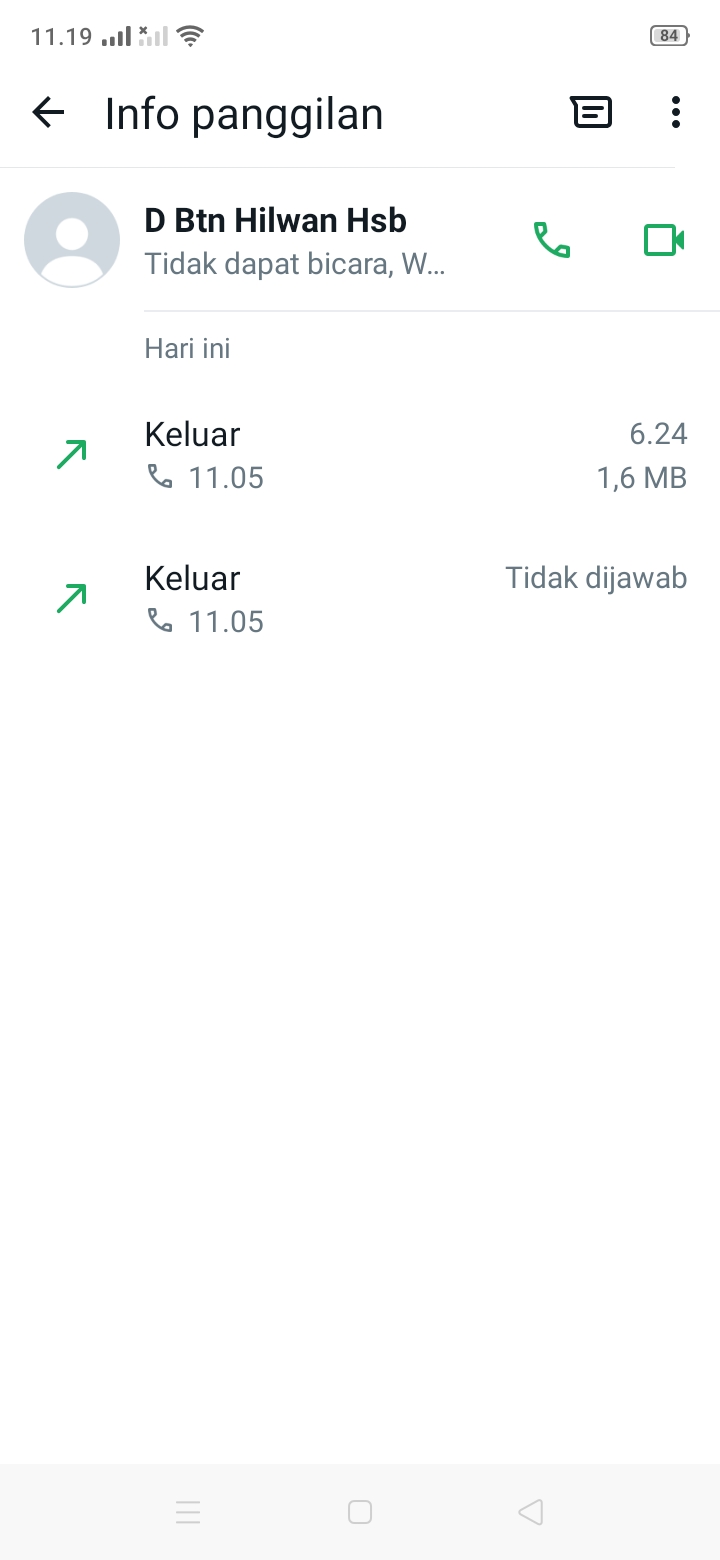Start a voice call with D Btn Hilwan Hsb
This screenshot has height=1560, width=720.
[x=552, y=240]
